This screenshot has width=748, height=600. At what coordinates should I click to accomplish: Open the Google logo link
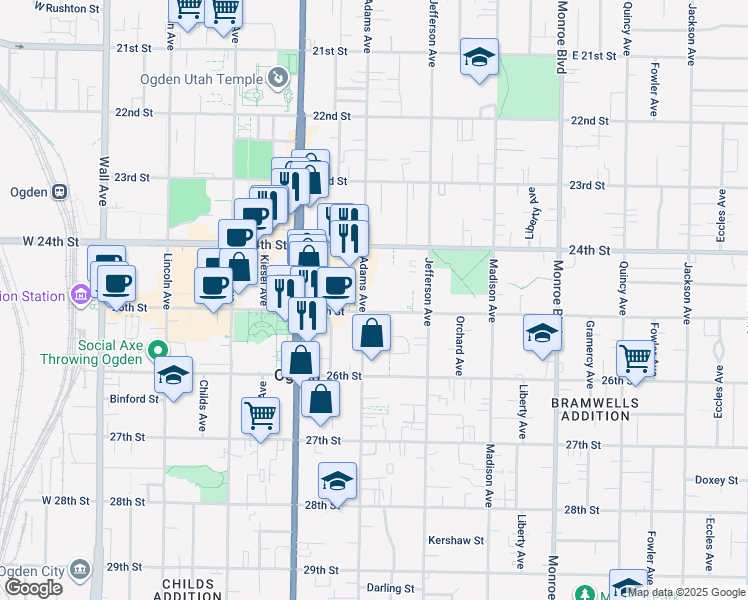point(32,588)
